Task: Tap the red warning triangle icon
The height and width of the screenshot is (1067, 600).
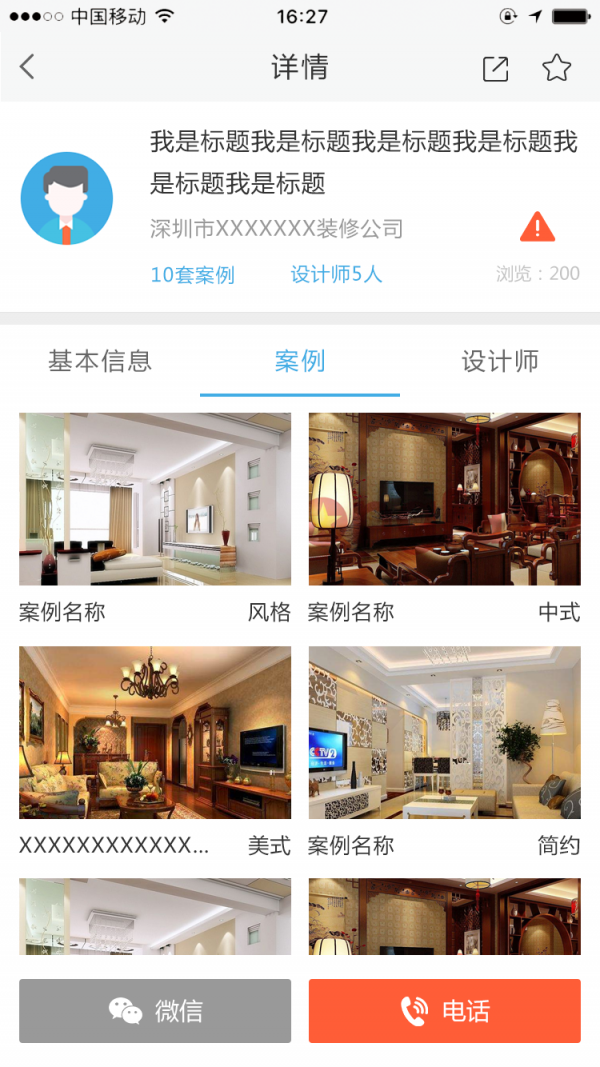Action: [537, 227]
